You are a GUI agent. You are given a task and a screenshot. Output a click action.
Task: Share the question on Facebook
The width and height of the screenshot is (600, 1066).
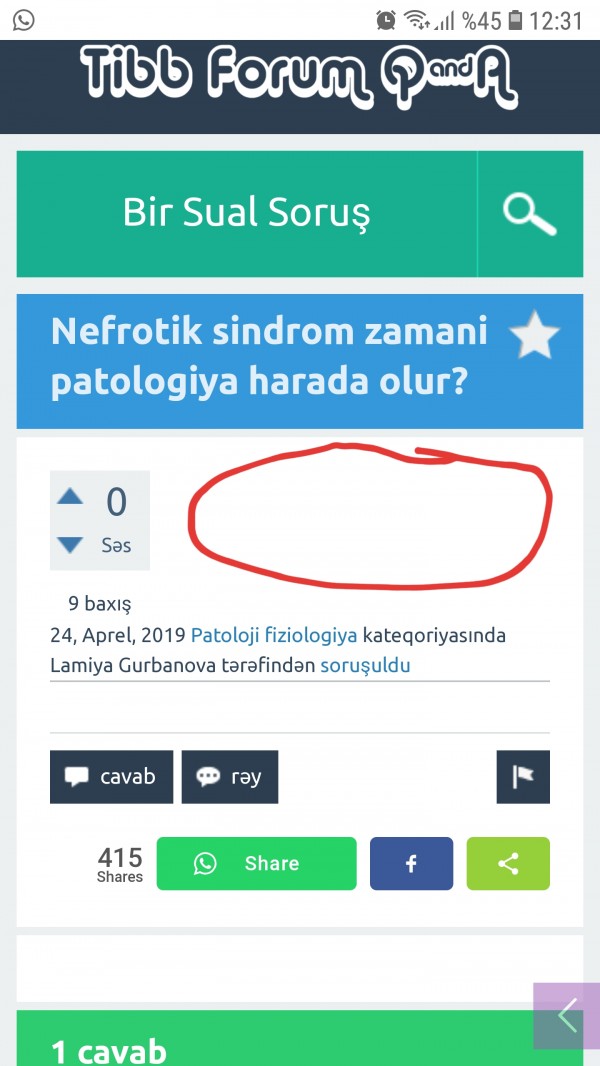(411, 863)
